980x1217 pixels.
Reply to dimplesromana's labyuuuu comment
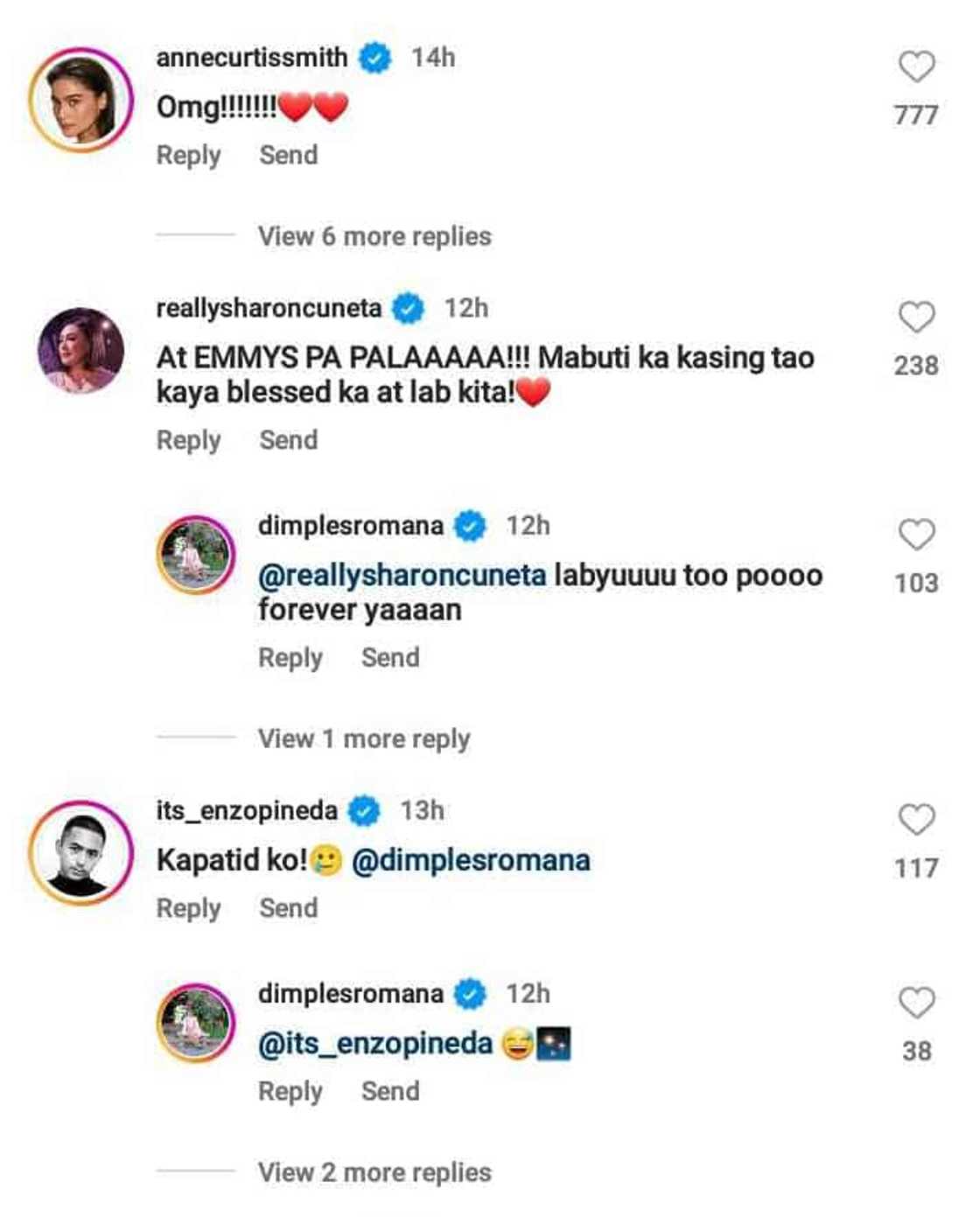pos(290,658)
